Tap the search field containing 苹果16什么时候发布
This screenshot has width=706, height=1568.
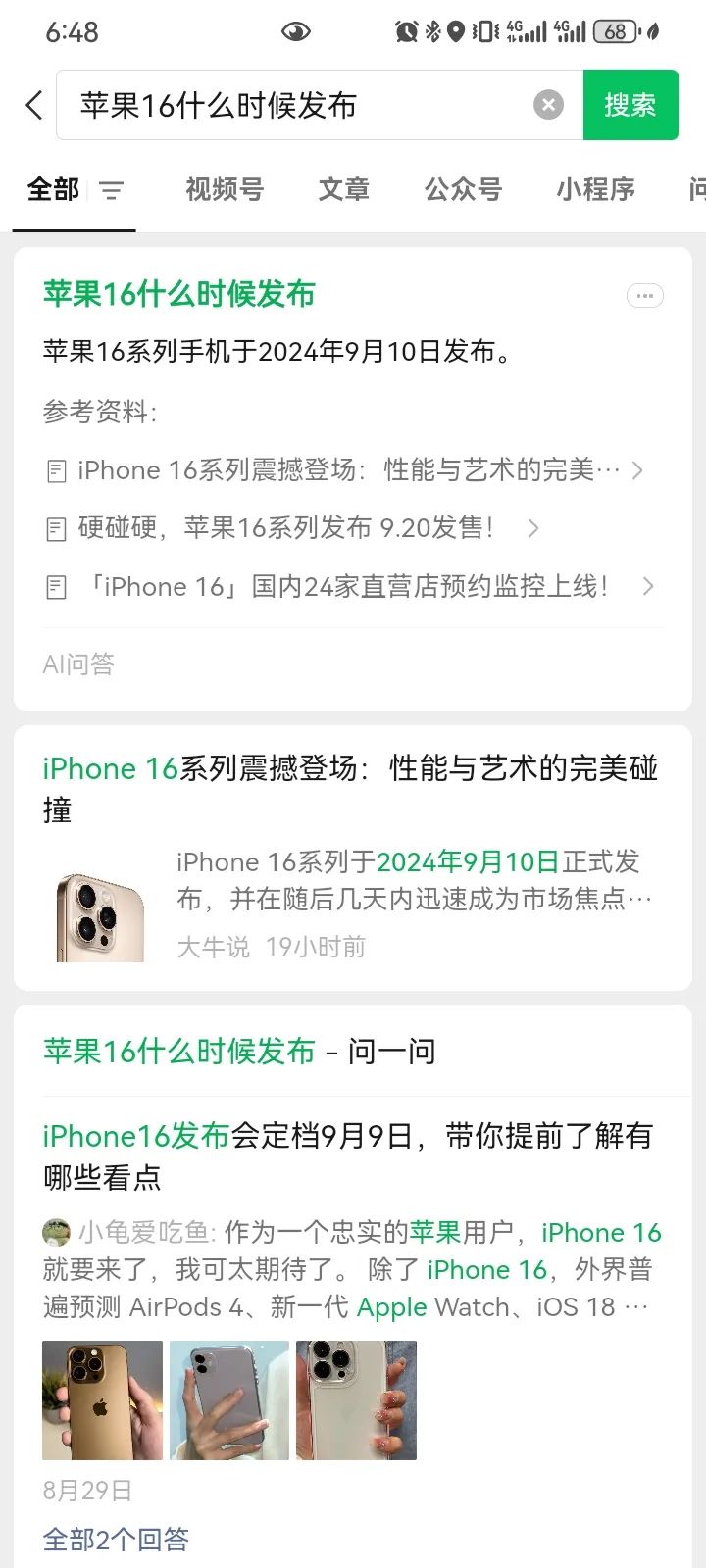pyautogui.click(x=294, y=105)
